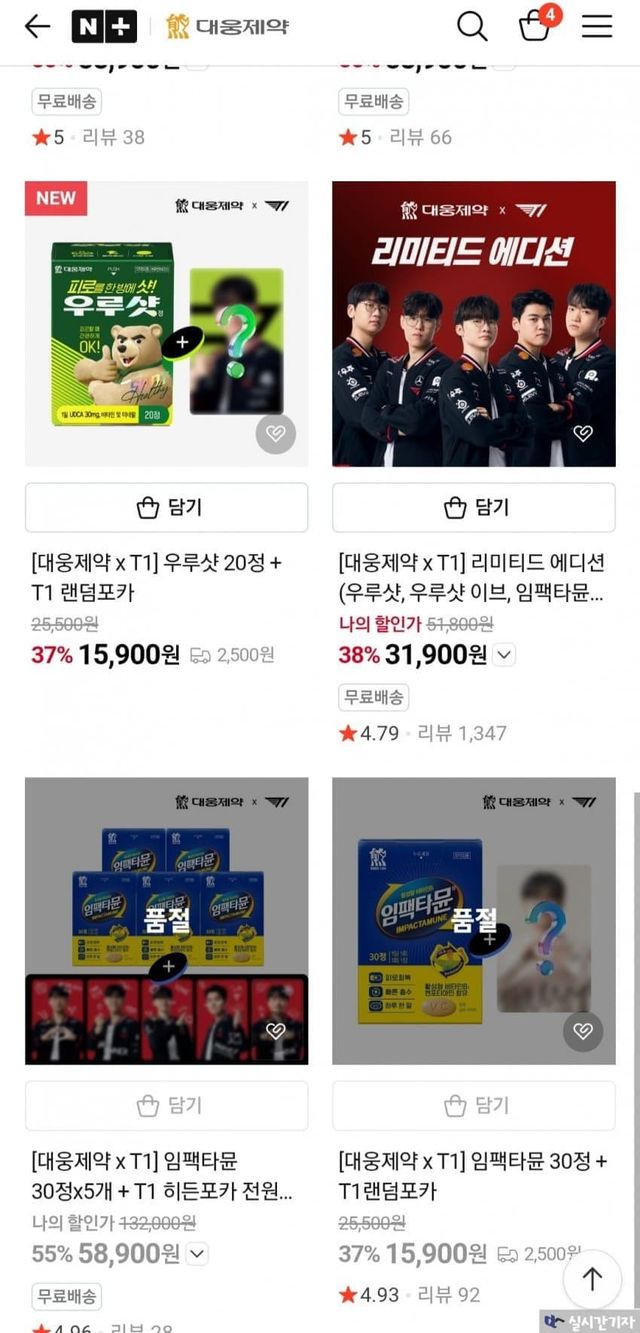
Task: Go back using the top arrow
Action: (37, 27)
